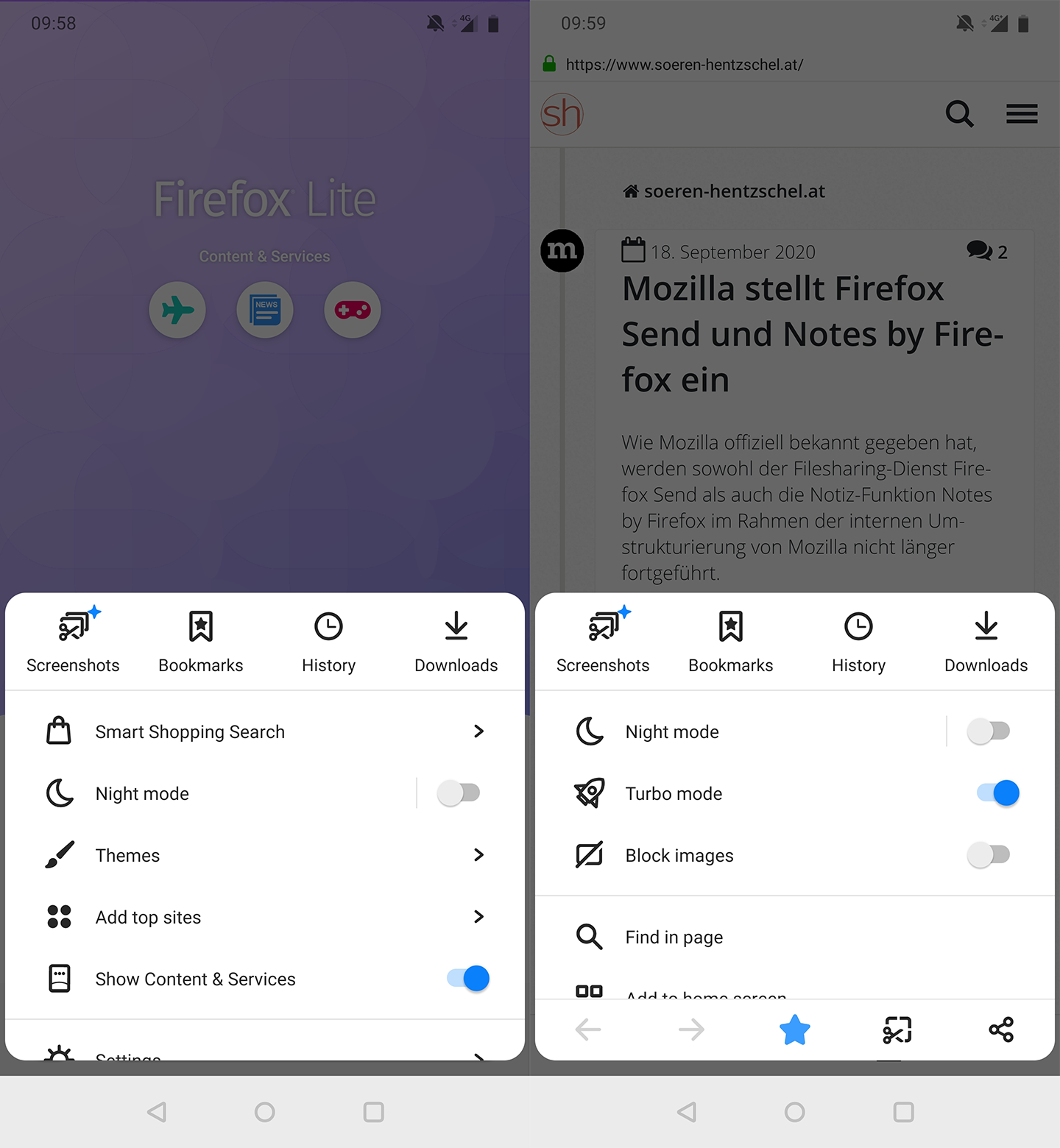Enable Night mode in the menu with Themes

(x=459, y=793)
